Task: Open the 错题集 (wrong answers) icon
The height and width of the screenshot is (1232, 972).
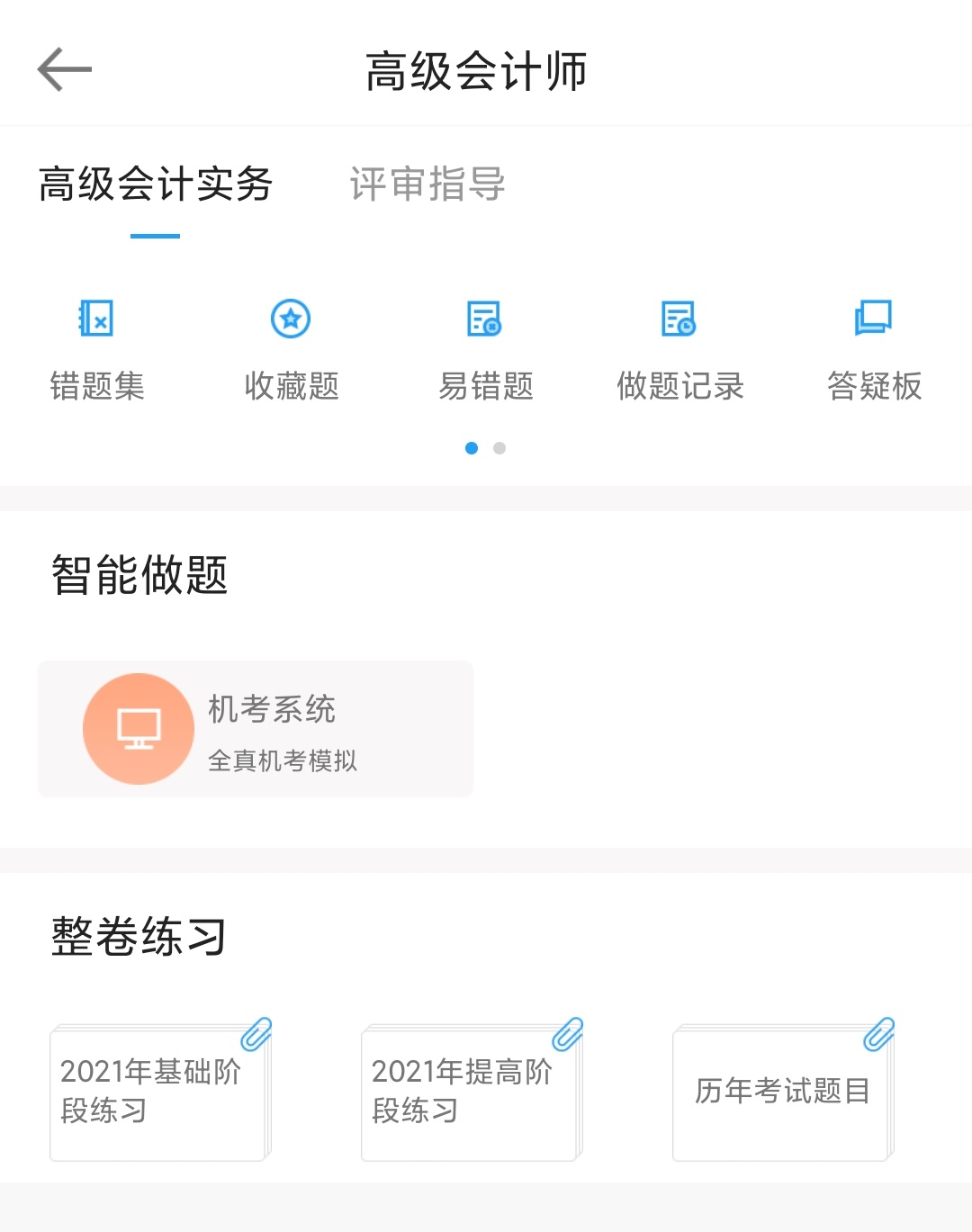Action: [96, 319]
